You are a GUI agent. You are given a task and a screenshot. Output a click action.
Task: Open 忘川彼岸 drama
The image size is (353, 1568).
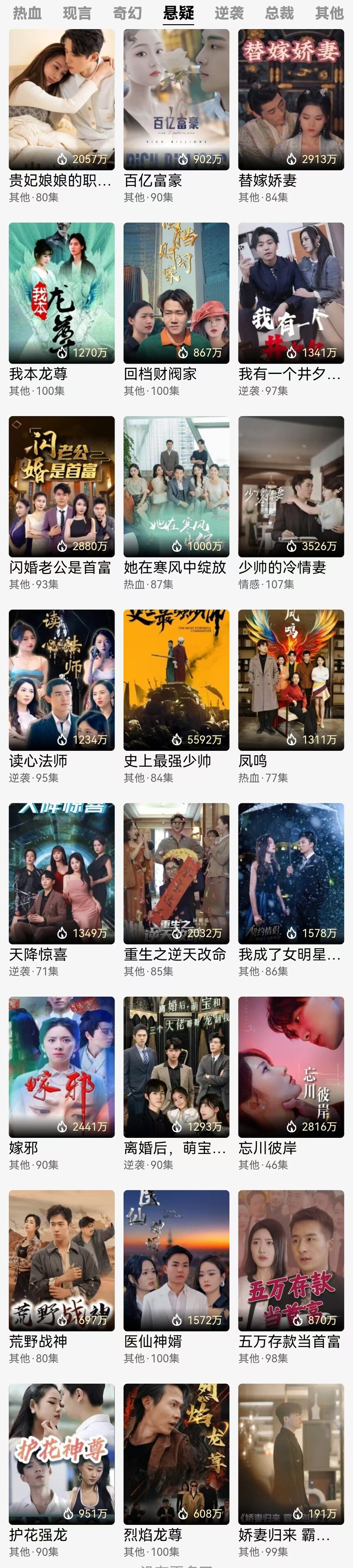(291, 1067)
